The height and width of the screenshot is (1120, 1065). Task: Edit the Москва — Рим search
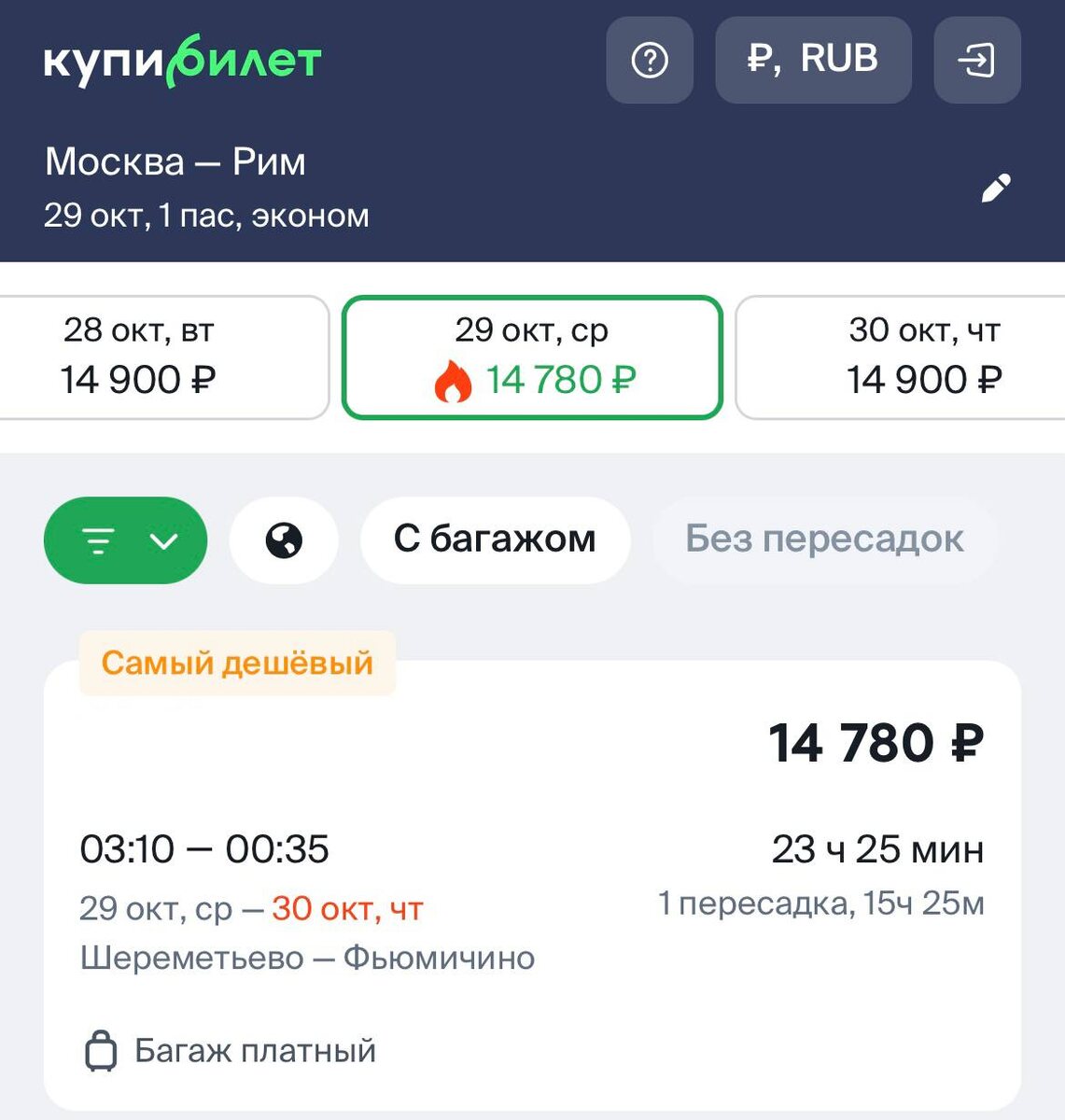pos(996,188)
